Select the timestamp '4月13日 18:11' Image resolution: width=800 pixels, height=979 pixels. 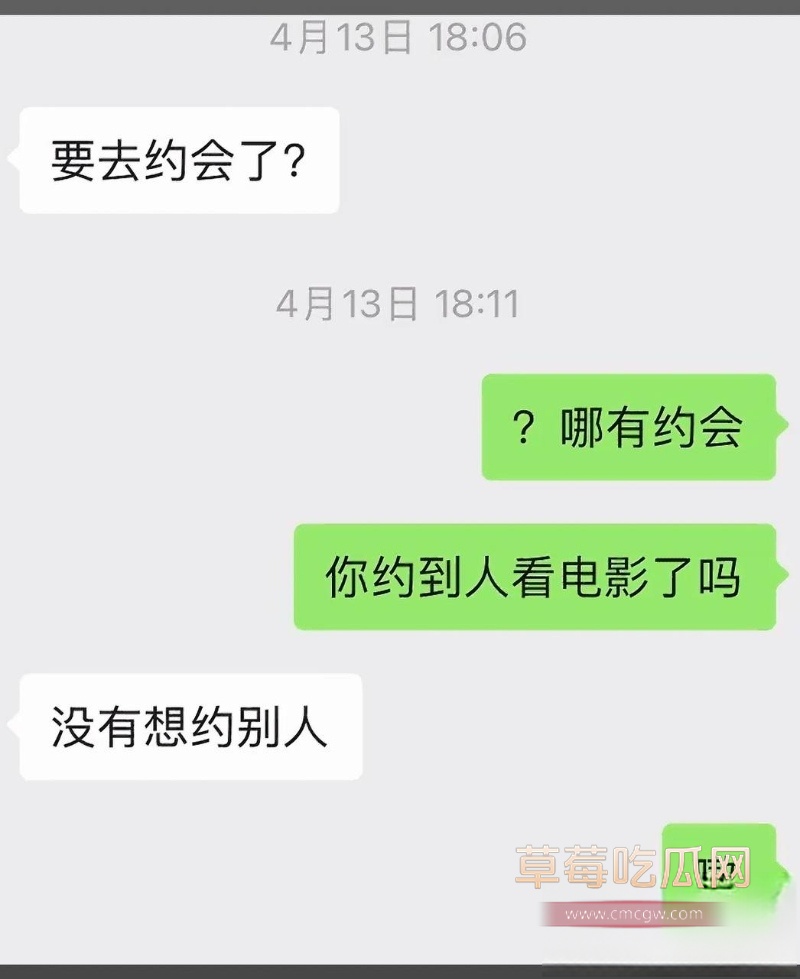(398, 303)
